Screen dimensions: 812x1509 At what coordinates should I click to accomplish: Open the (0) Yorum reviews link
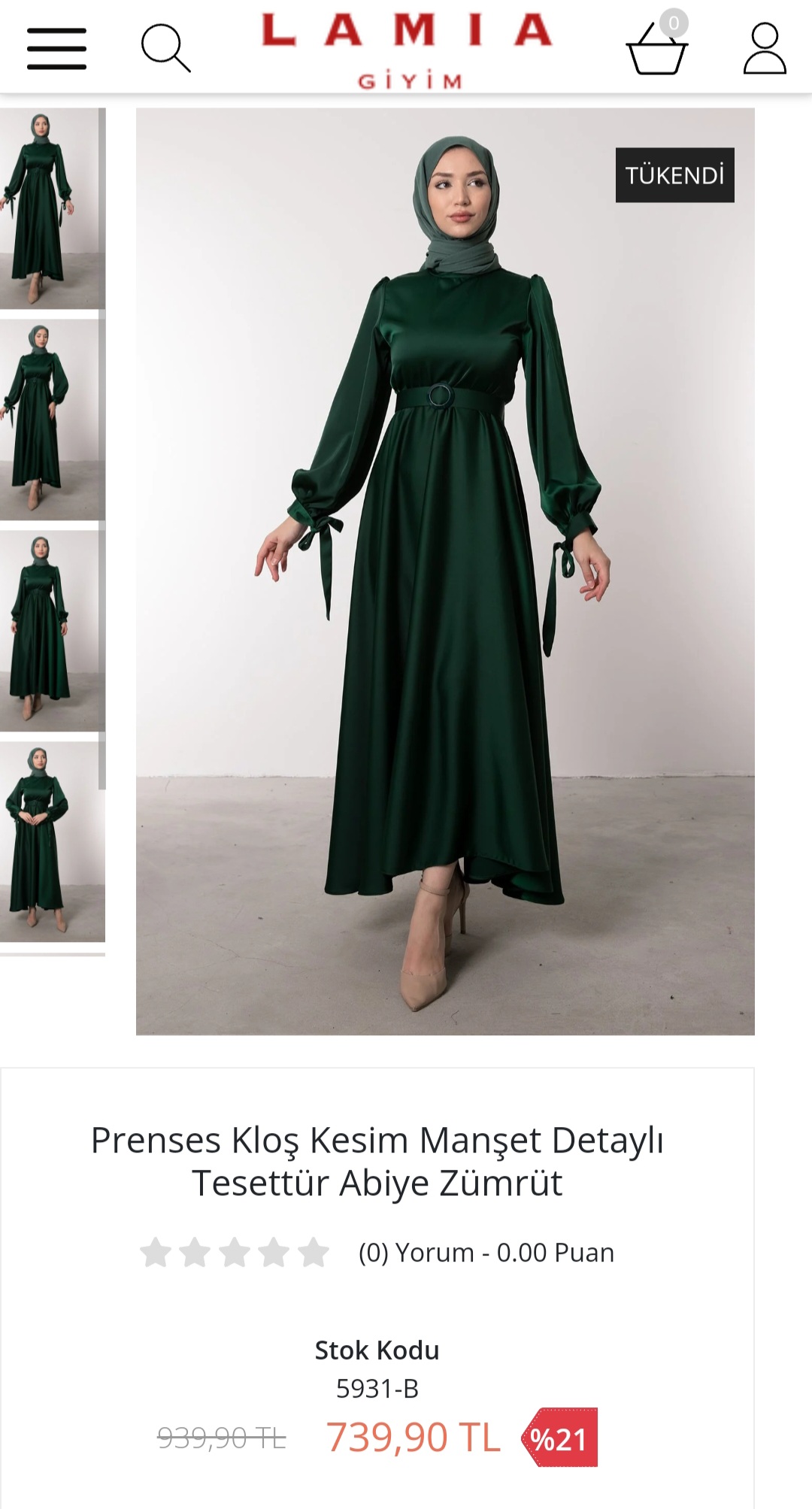pyautogui.click(x=416, y=1253)
